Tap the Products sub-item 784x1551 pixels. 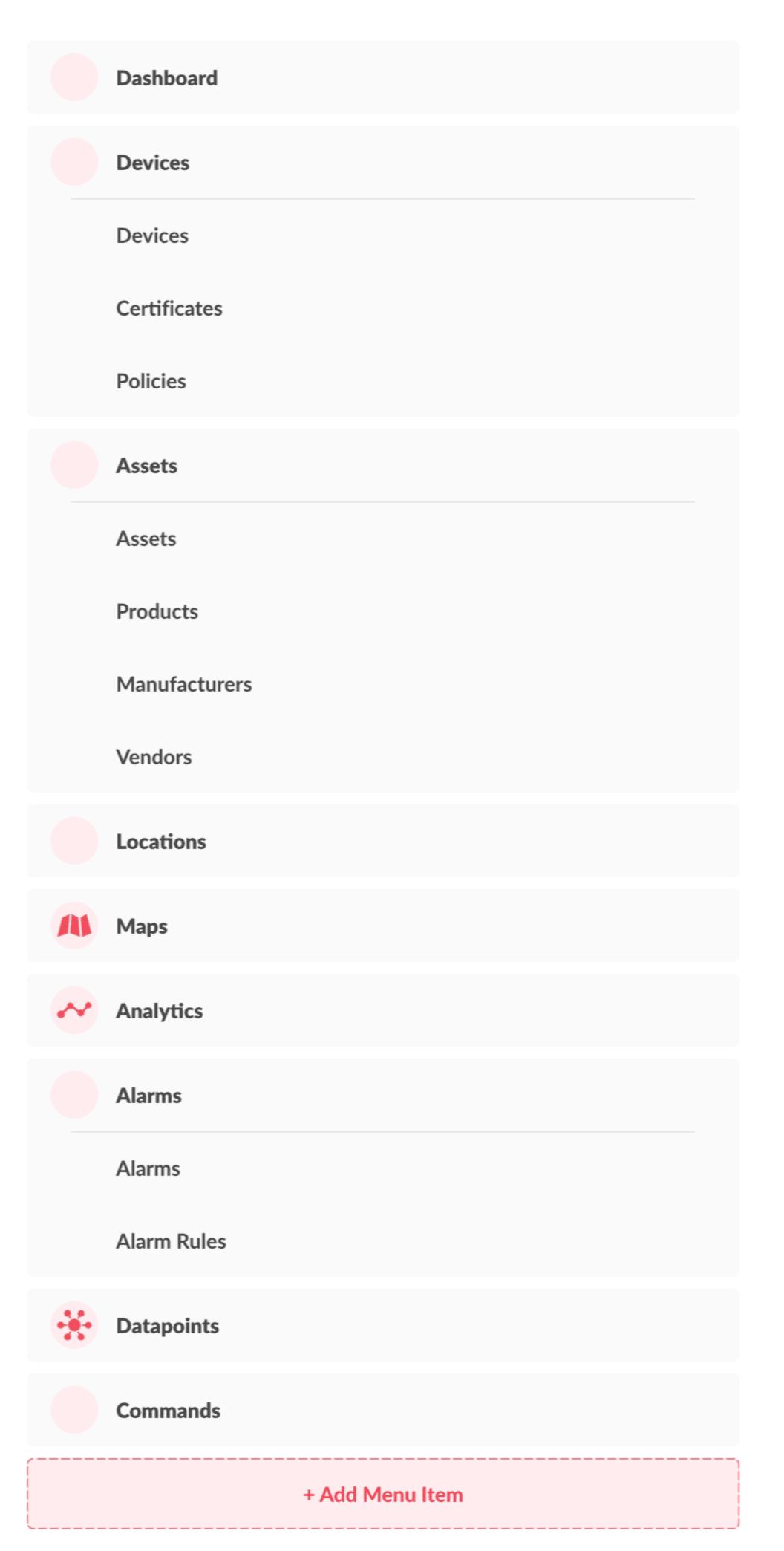click(x=157, y=611)
